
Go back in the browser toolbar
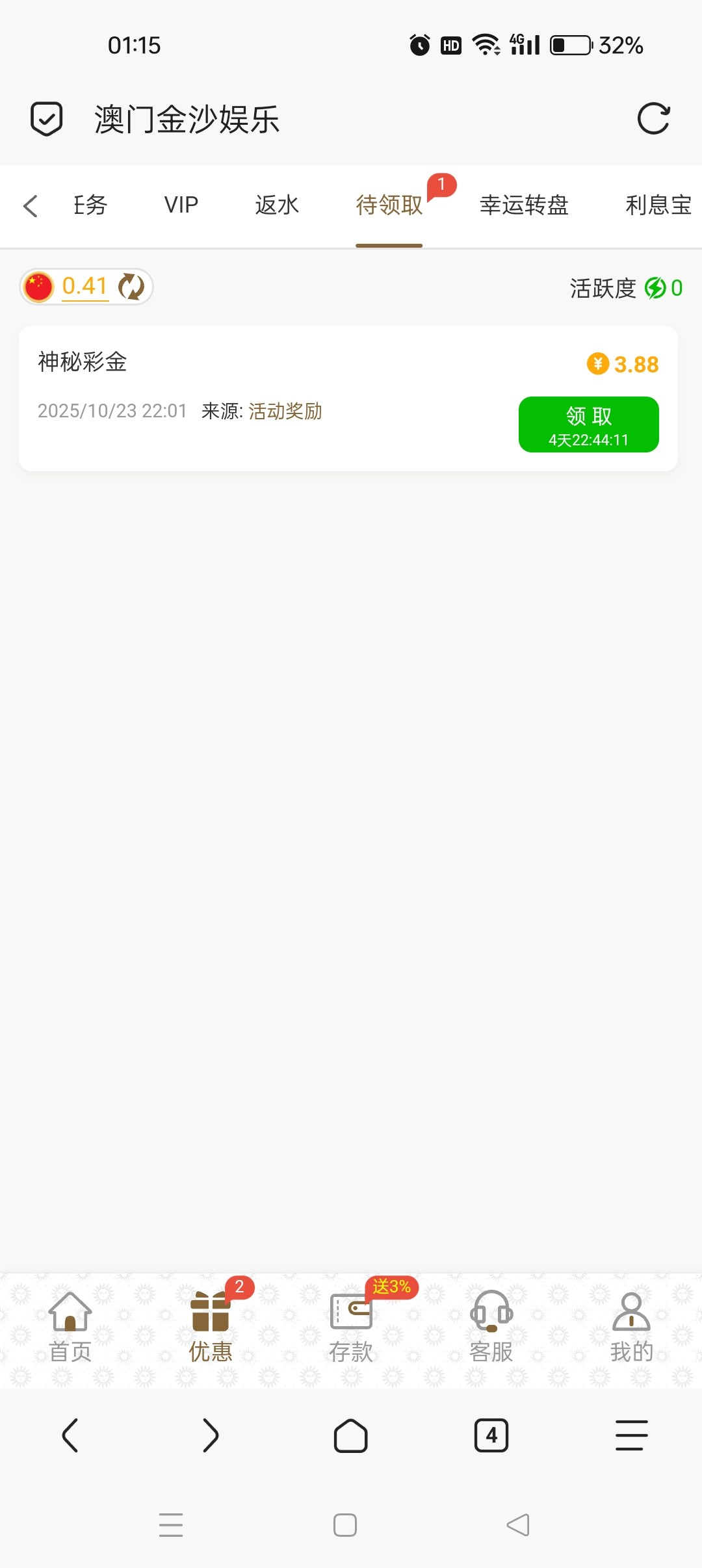pyautogui.click(x=70, y=1435)
